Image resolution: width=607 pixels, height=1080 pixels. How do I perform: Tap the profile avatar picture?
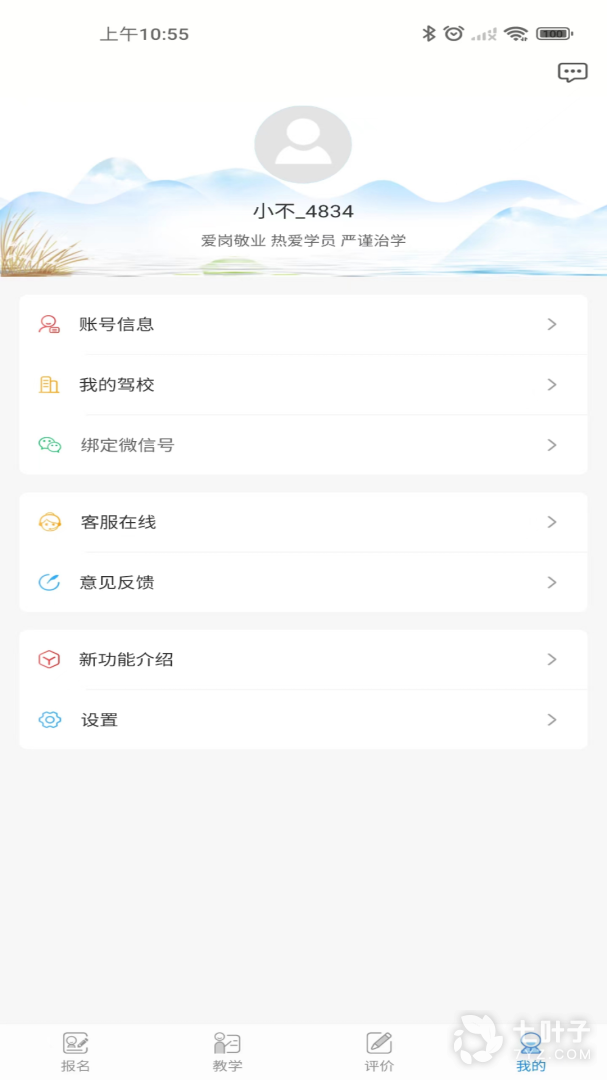pos(303,145)
